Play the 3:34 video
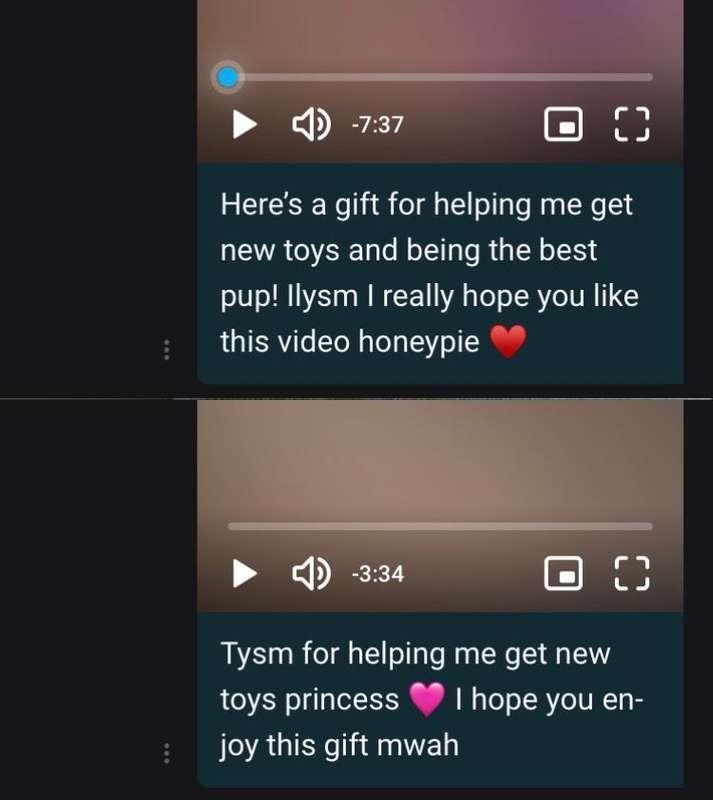 pyautogui.click(x=244, y=574)
